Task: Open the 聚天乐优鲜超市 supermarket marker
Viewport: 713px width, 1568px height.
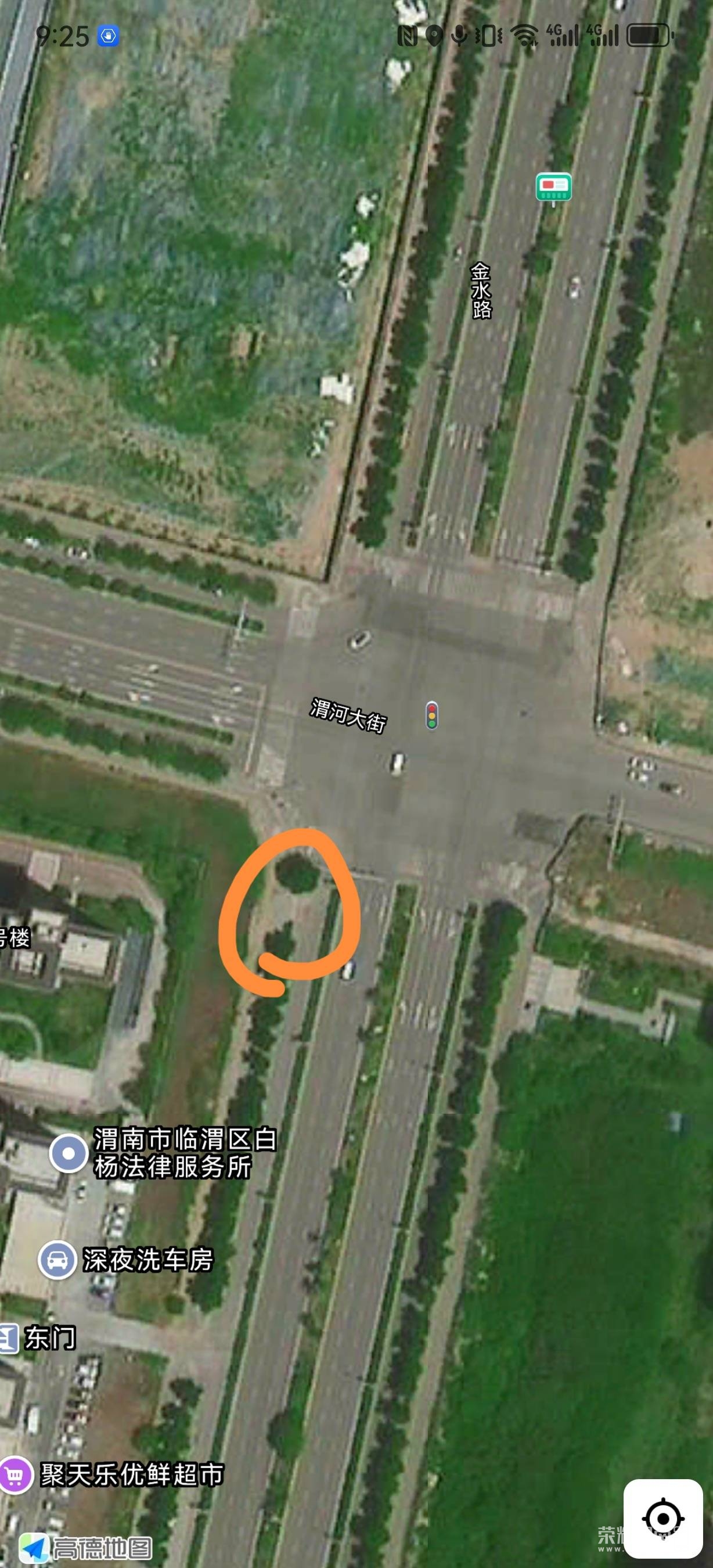Action: [x=15, y=1476]
